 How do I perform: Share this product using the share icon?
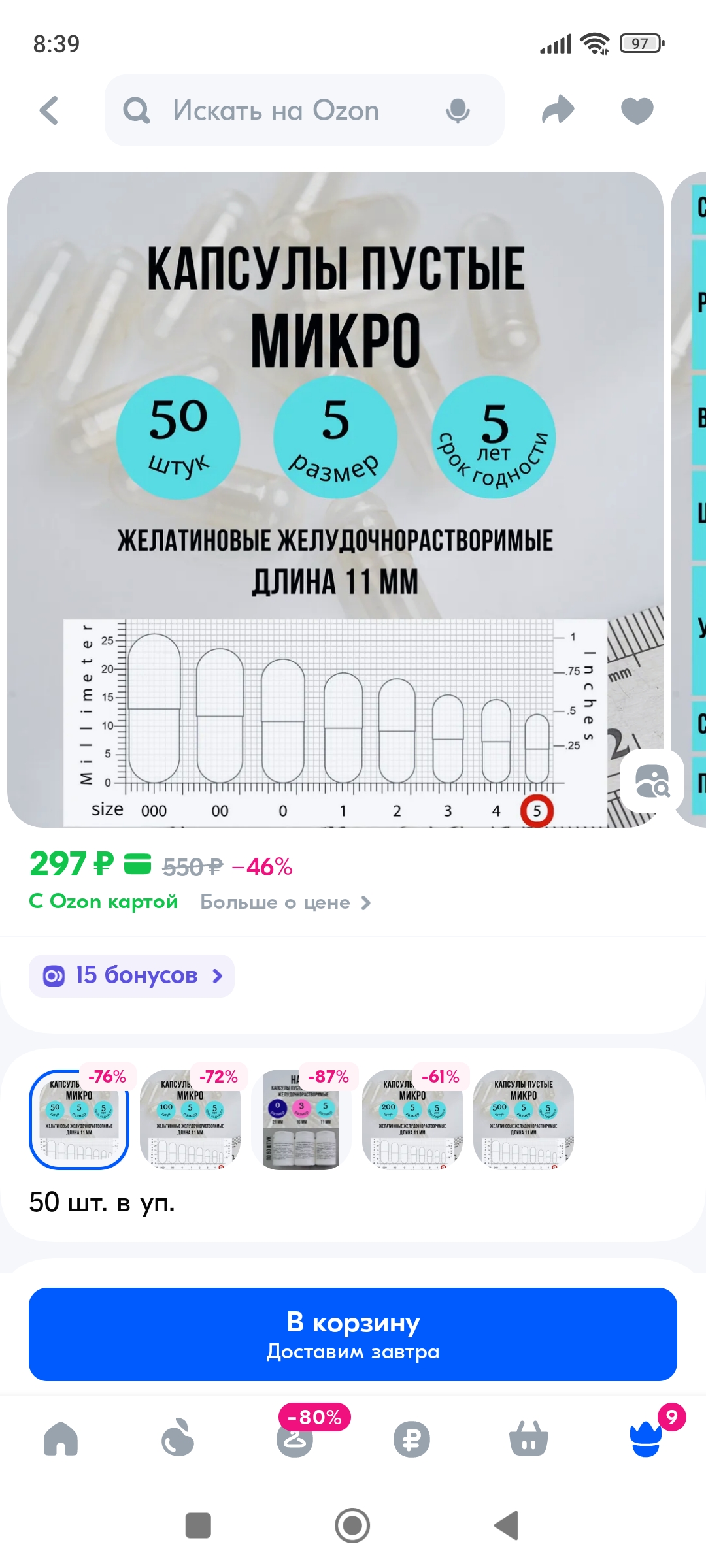coord(558,110)
